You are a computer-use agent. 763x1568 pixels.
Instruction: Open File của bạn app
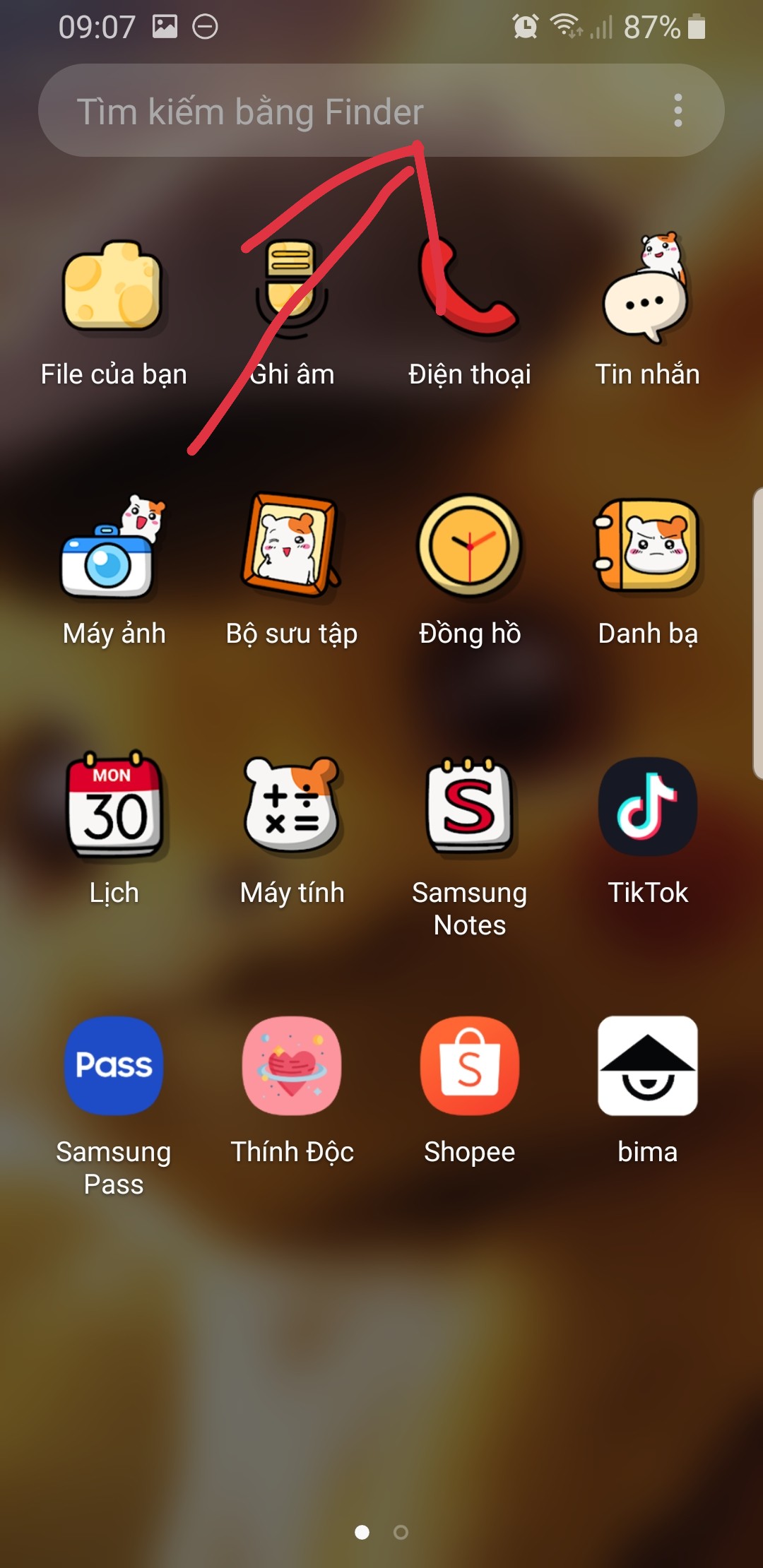coord(114,288)
